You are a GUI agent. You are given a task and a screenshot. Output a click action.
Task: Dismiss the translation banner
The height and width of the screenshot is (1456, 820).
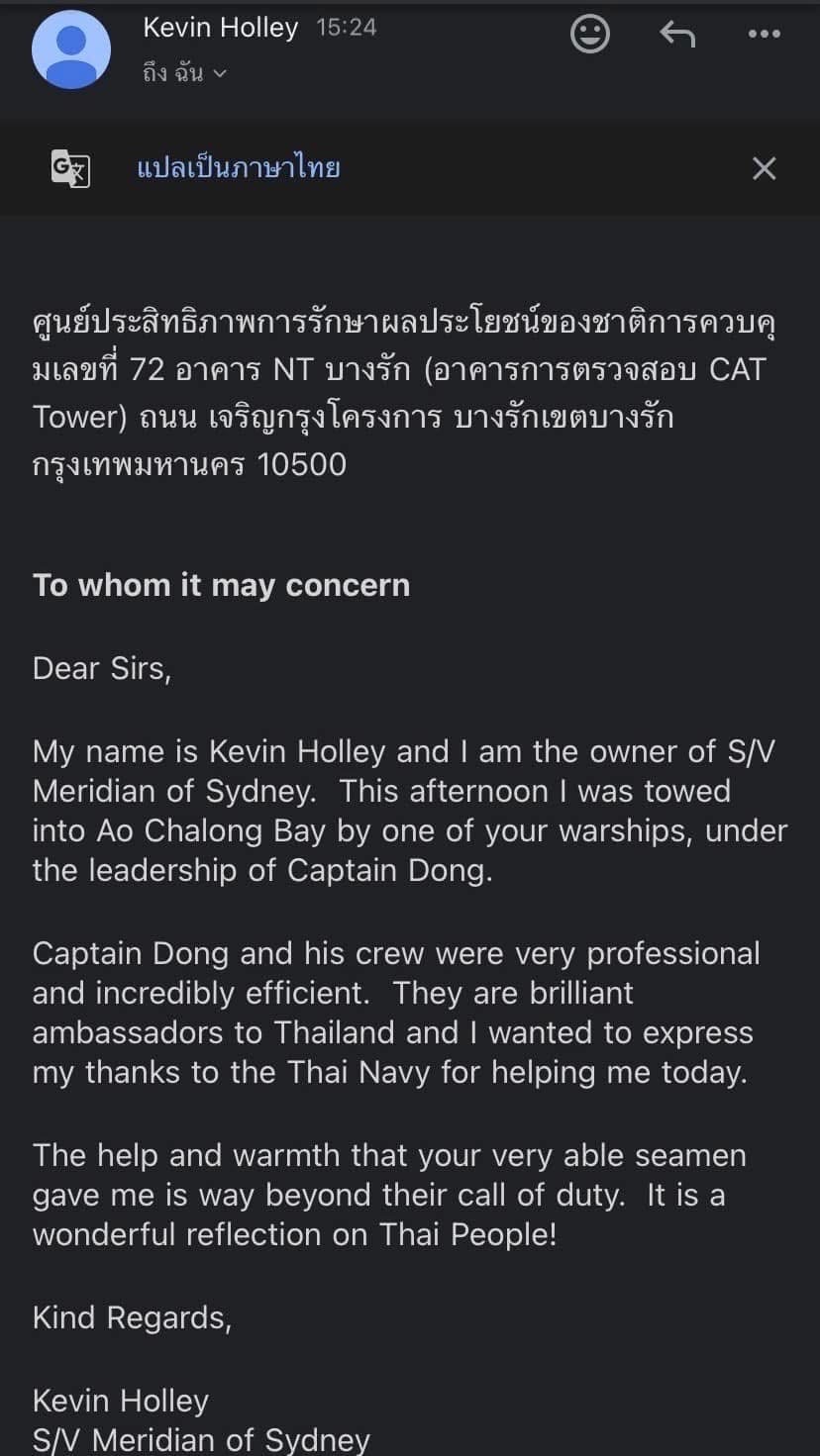(x=764, y=168)
